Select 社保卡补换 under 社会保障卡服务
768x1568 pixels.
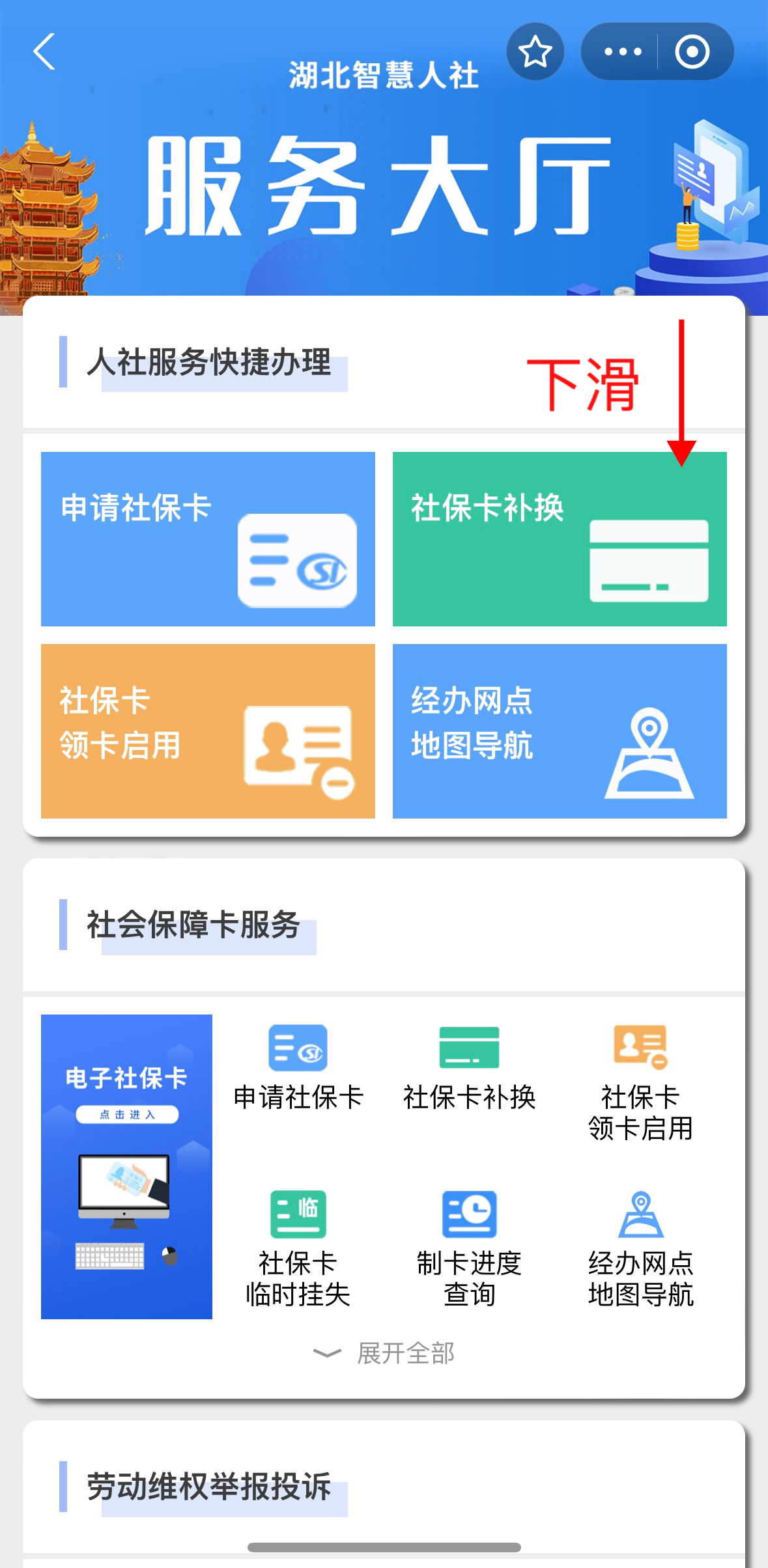[469, 1069]
